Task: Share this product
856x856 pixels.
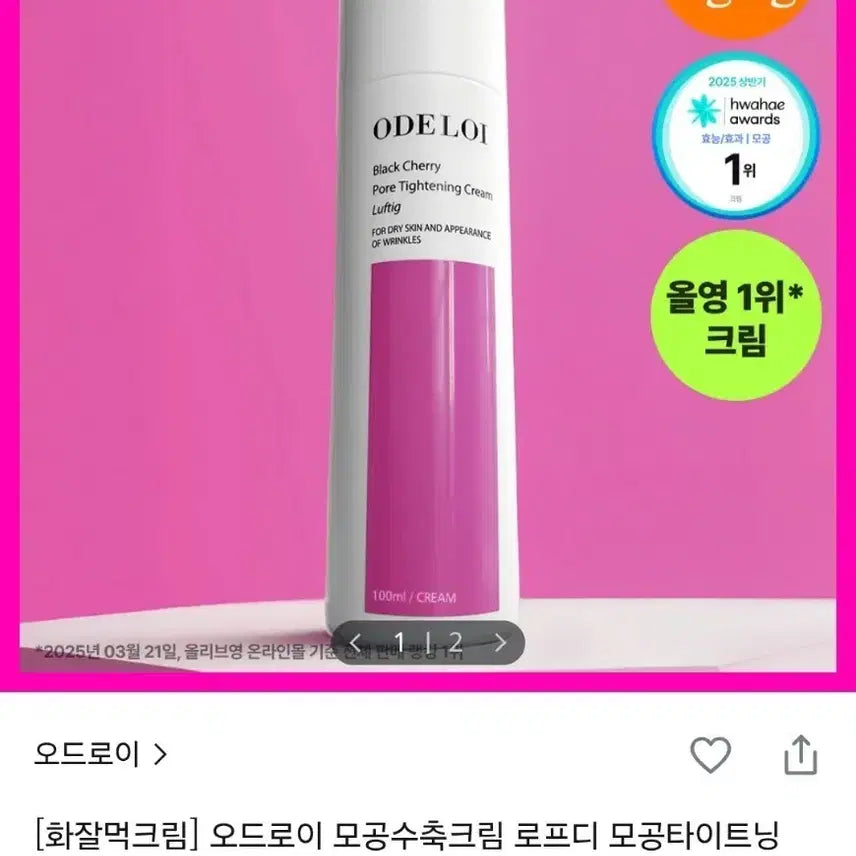Action: click(800, 754)
